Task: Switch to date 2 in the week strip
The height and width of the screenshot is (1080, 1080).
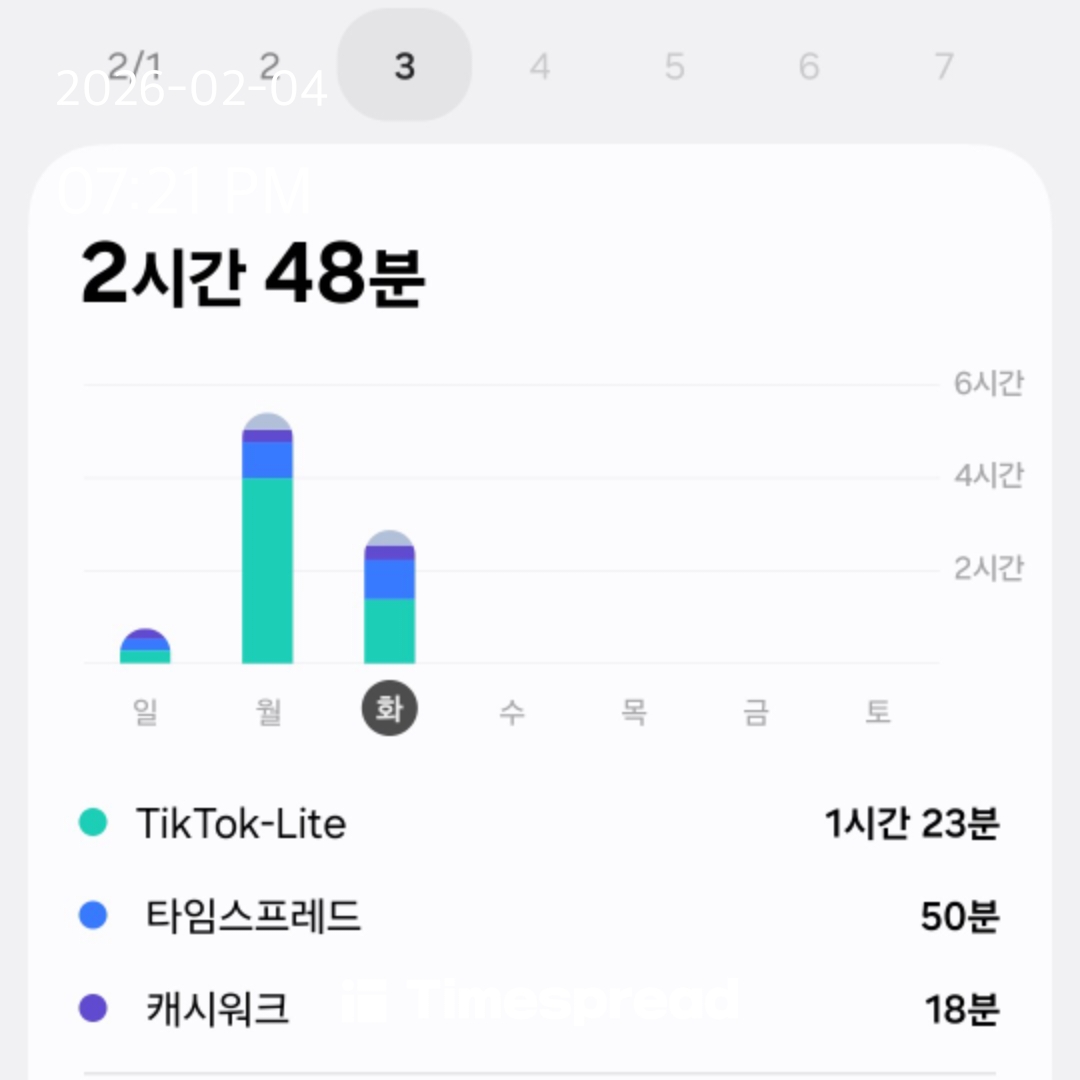Action: point(269,66)
